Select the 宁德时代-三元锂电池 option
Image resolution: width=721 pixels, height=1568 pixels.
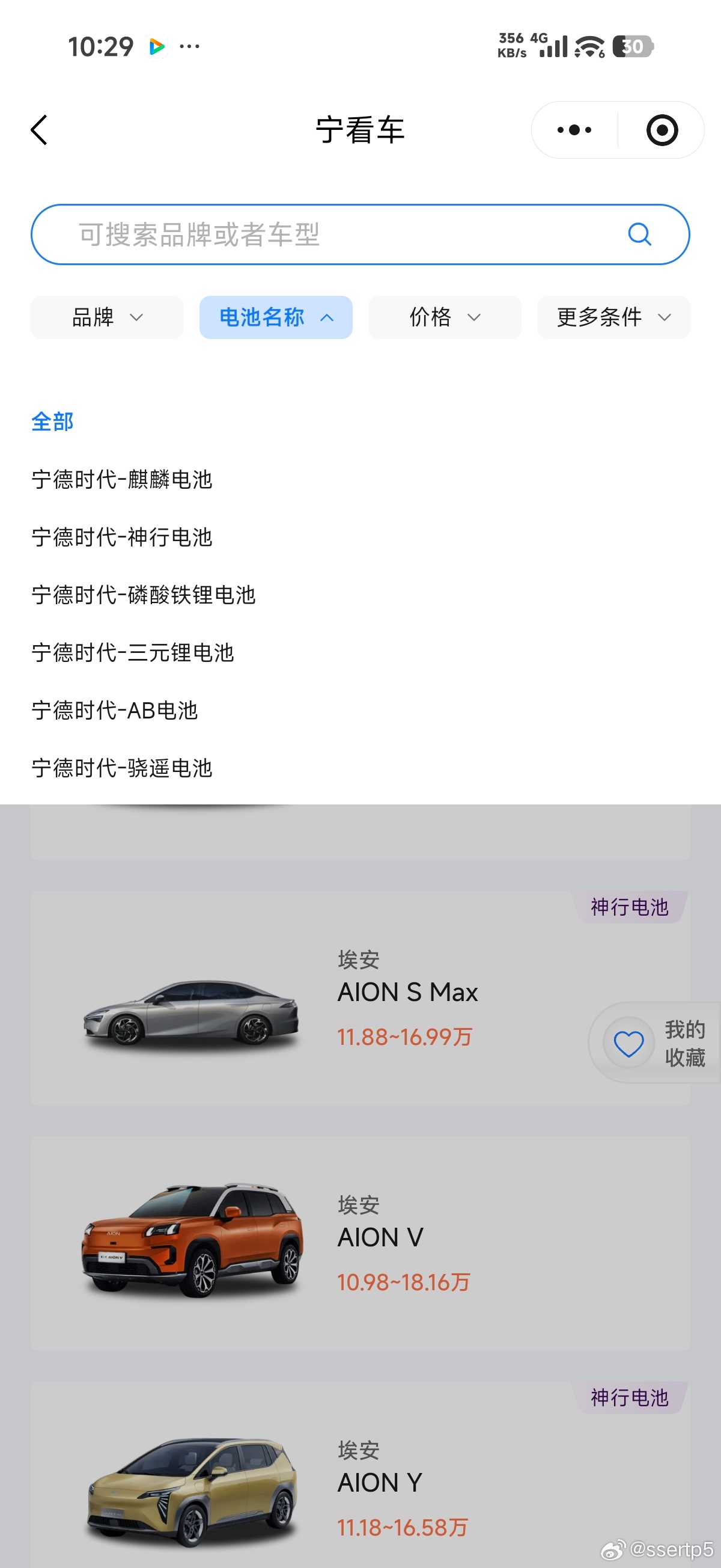tap(133, 652)
